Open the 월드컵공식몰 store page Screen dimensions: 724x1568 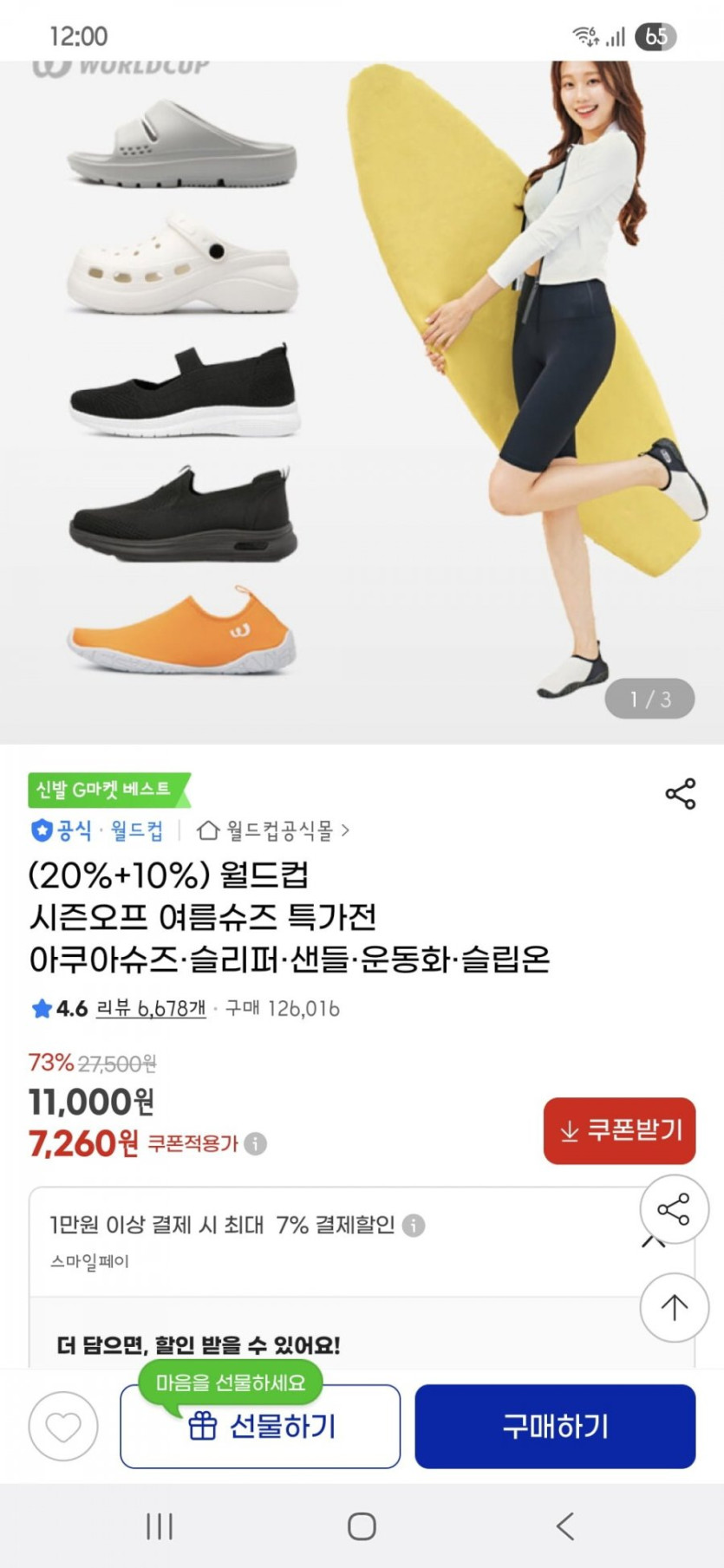273,830
